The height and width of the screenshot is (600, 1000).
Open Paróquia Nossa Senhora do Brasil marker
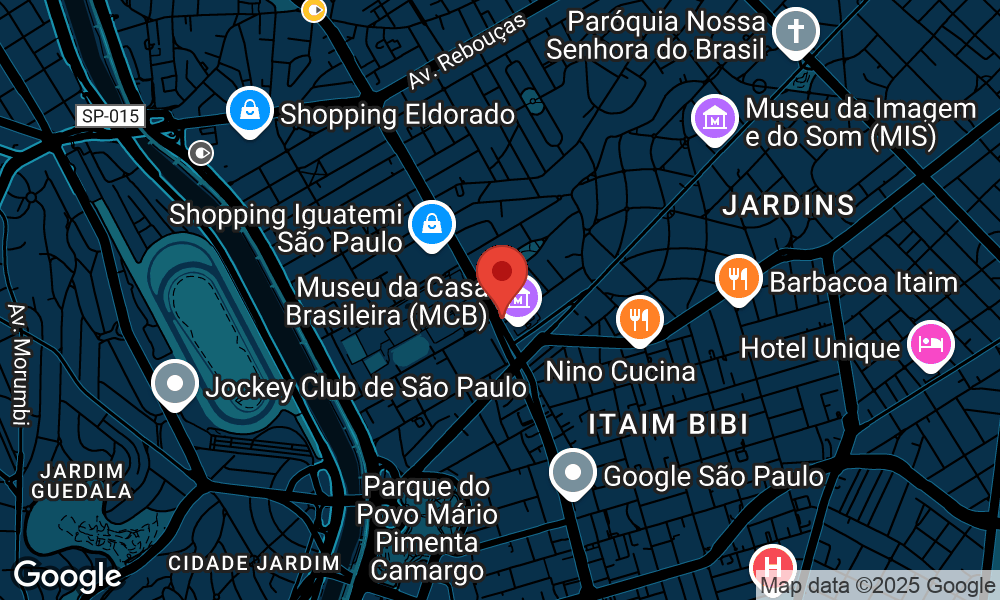(796, 31)
